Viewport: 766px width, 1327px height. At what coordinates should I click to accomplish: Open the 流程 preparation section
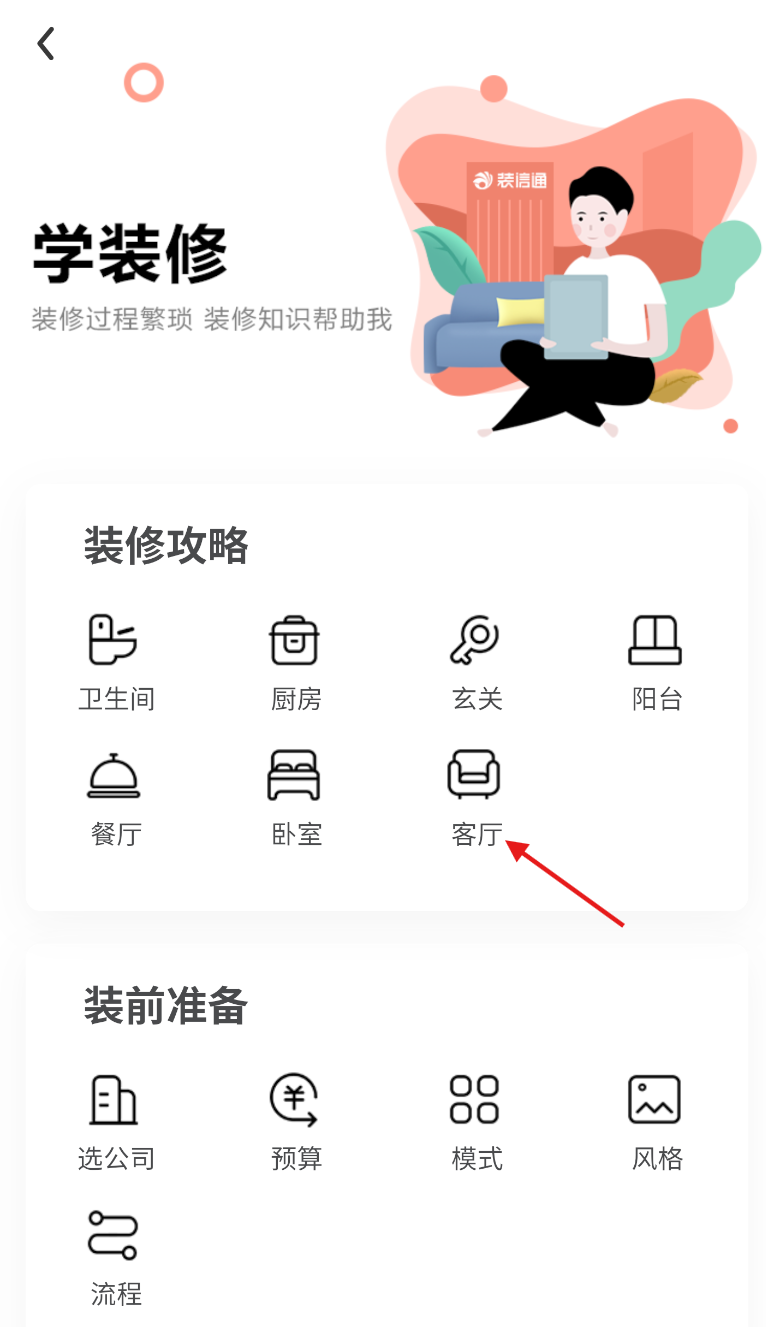(116, 1257)
